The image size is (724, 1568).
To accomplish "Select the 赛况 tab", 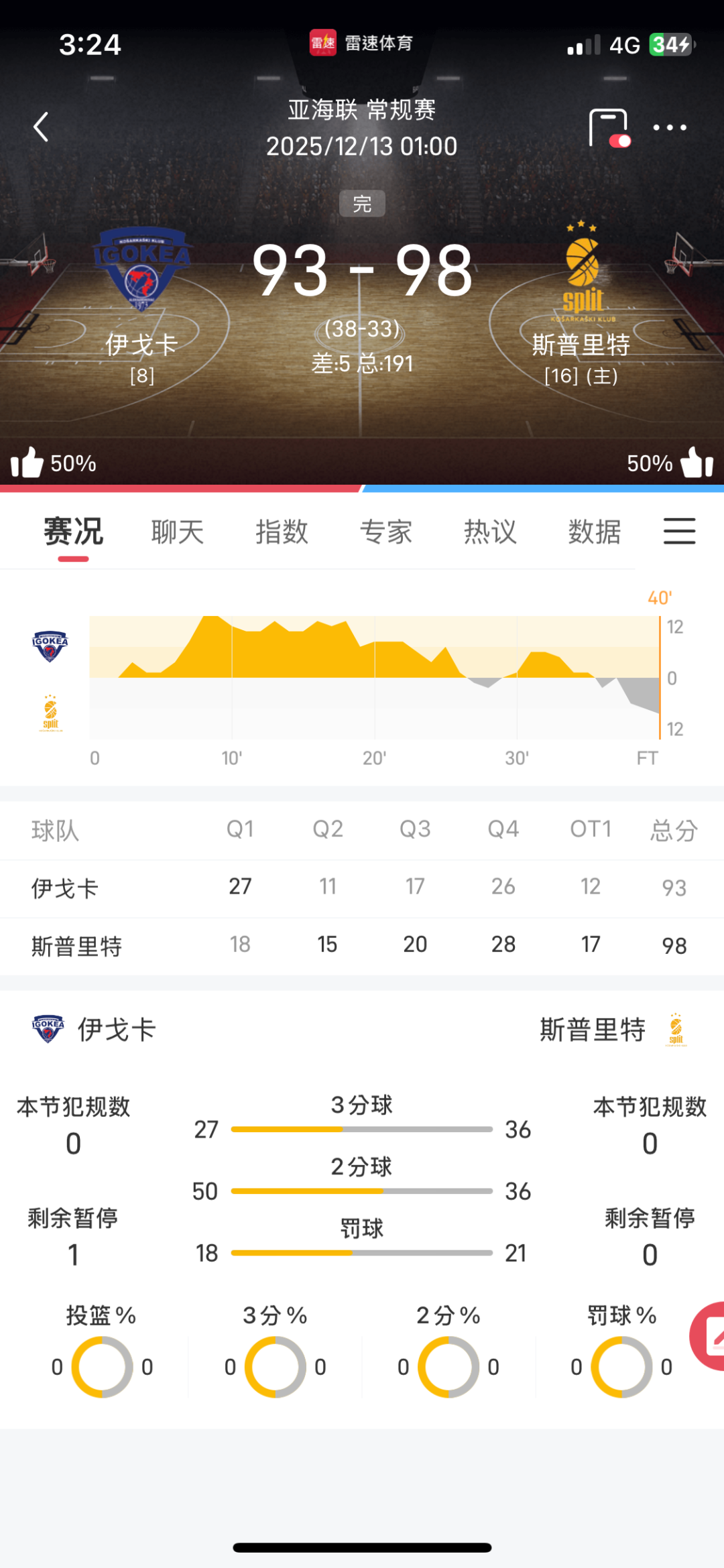I will pos(74,532).
